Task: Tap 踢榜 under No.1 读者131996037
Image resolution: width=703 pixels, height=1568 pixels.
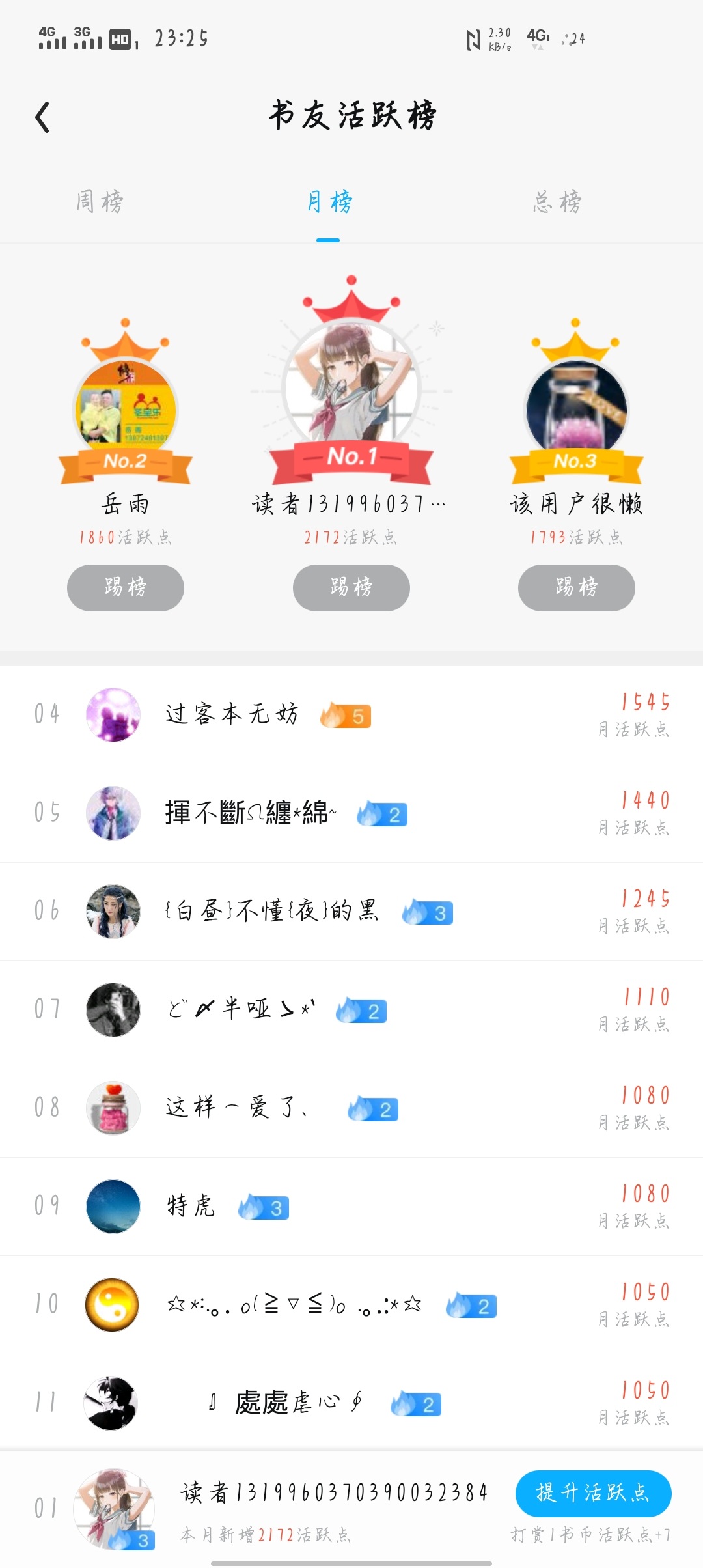Action: 351,587
